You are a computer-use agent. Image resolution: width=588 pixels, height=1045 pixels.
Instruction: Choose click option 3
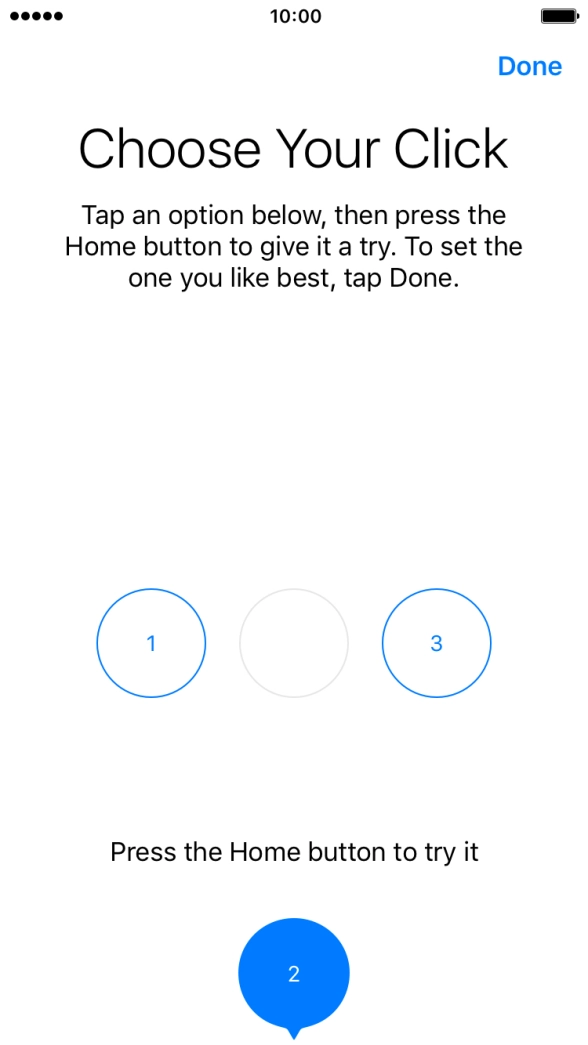(437, 643)
